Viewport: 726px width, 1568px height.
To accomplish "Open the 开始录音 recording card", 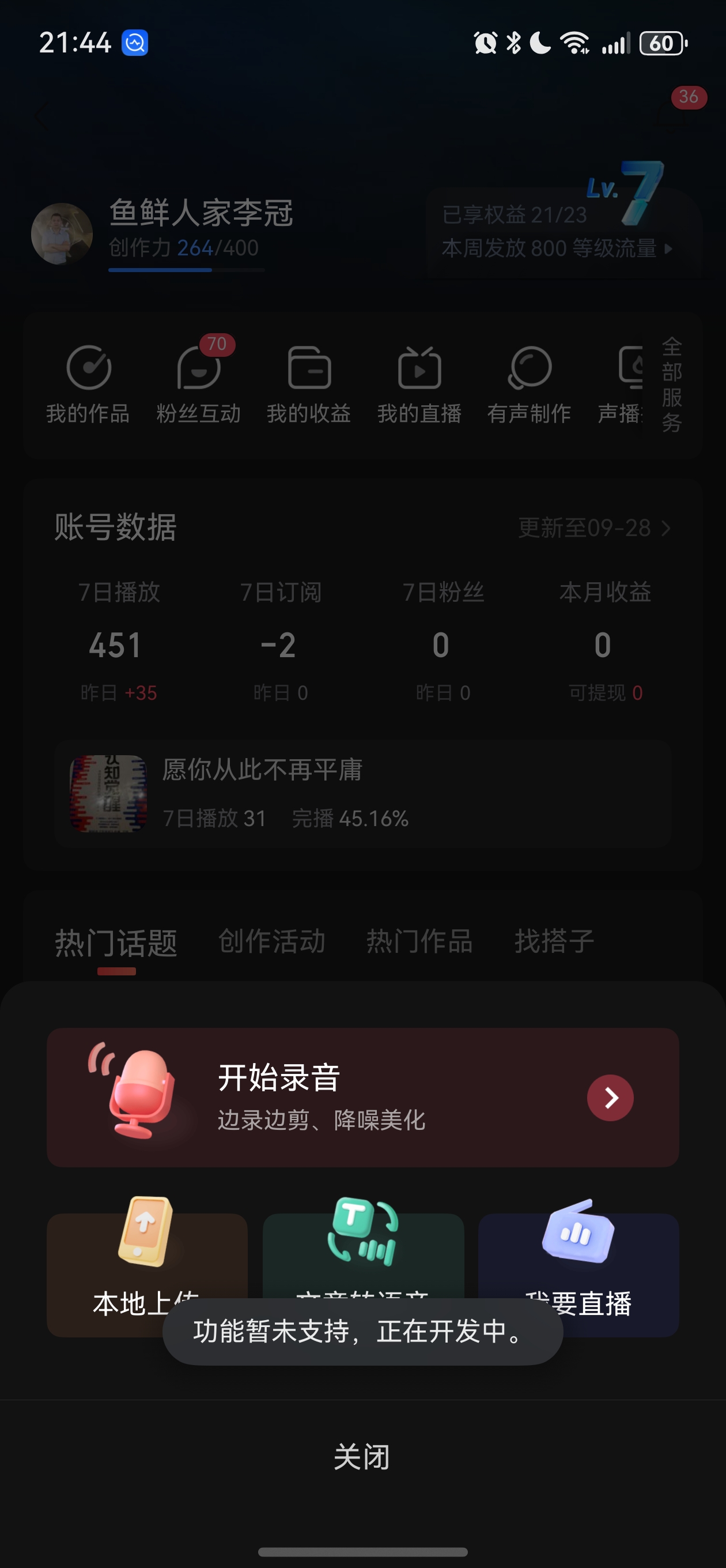I will click(362, 1097).
